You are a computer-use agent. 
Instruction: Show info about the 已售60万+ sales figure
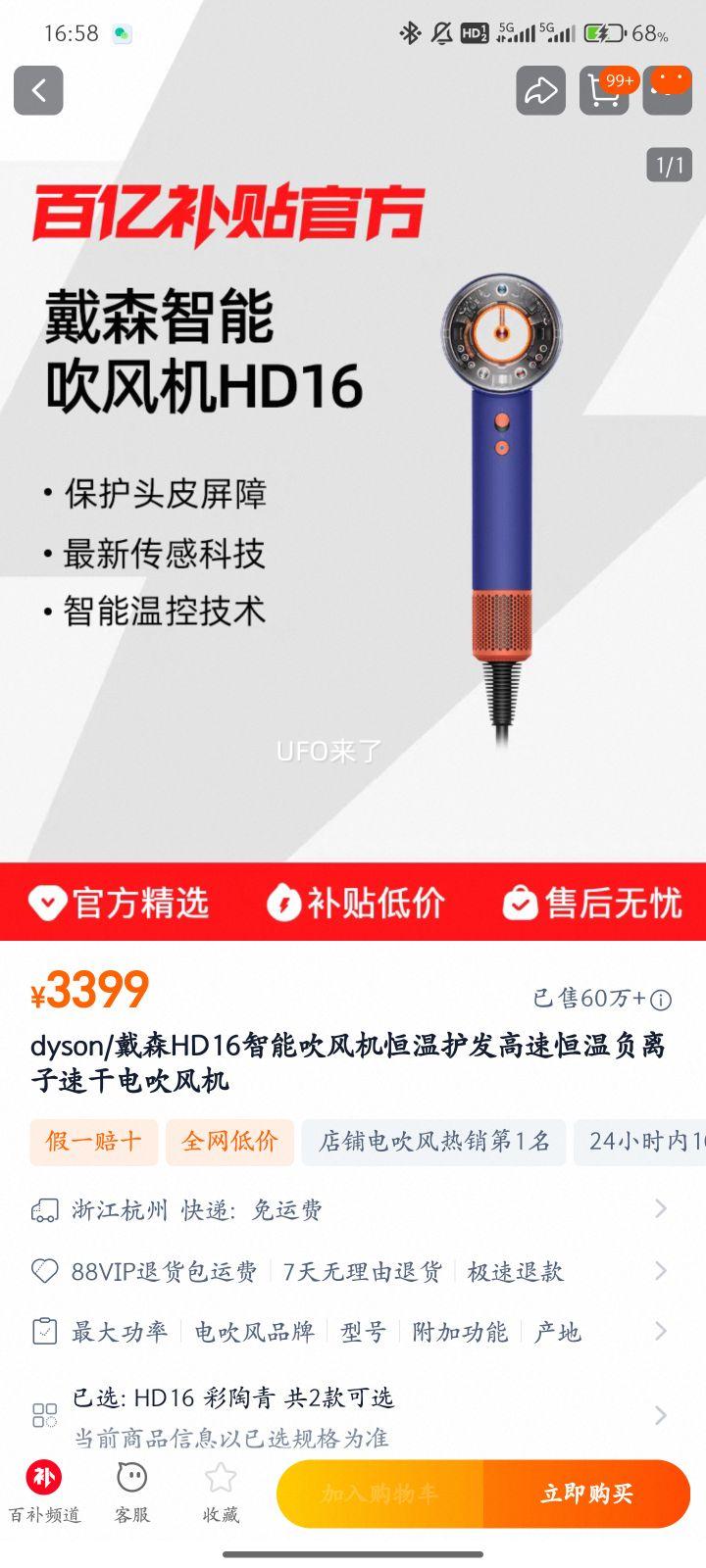point(662,1000)
